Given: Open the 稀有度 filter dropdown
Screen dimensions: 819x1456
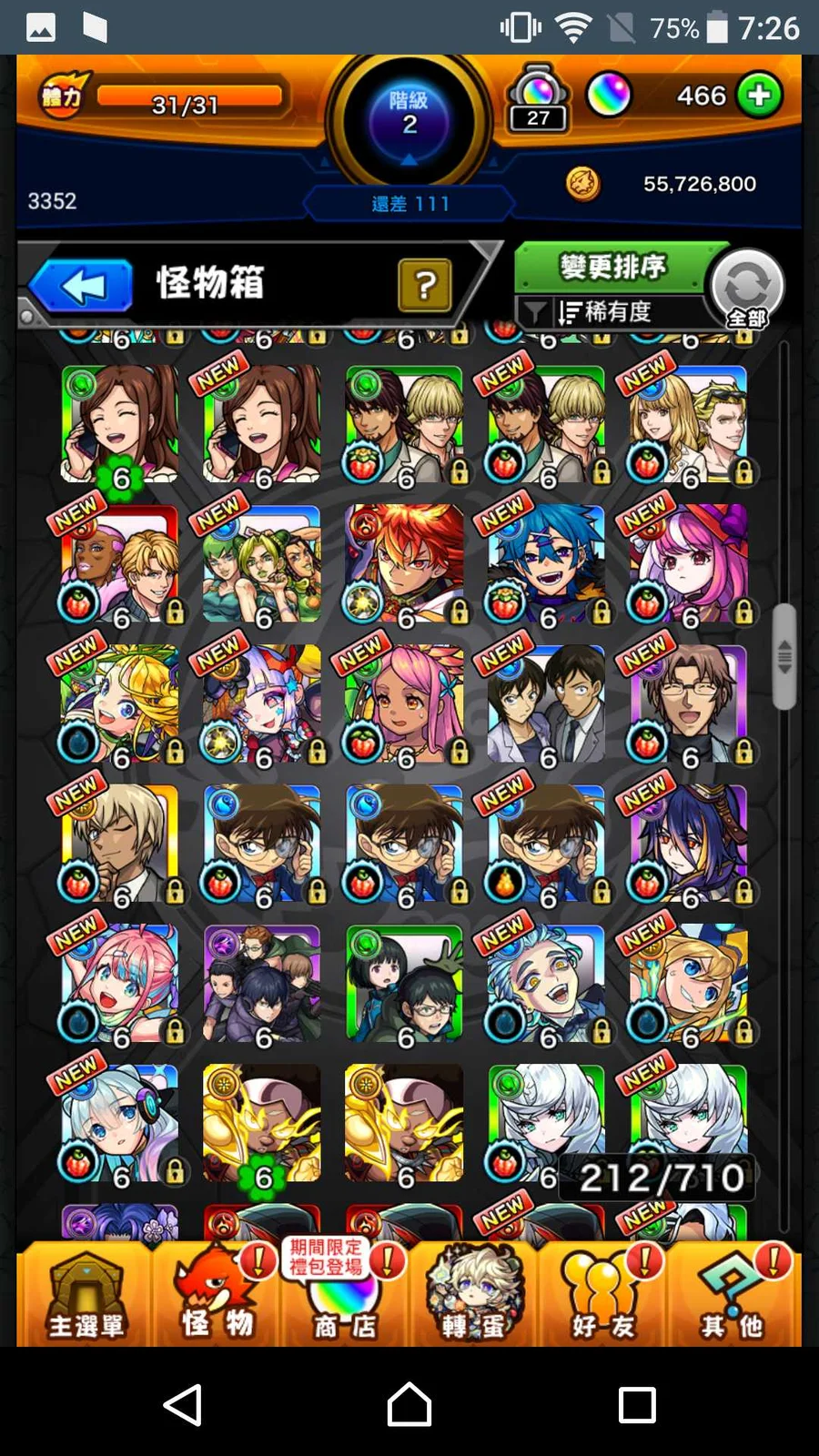Looking at the screenshot, I should pyautogui.click(x=605, y=312).
